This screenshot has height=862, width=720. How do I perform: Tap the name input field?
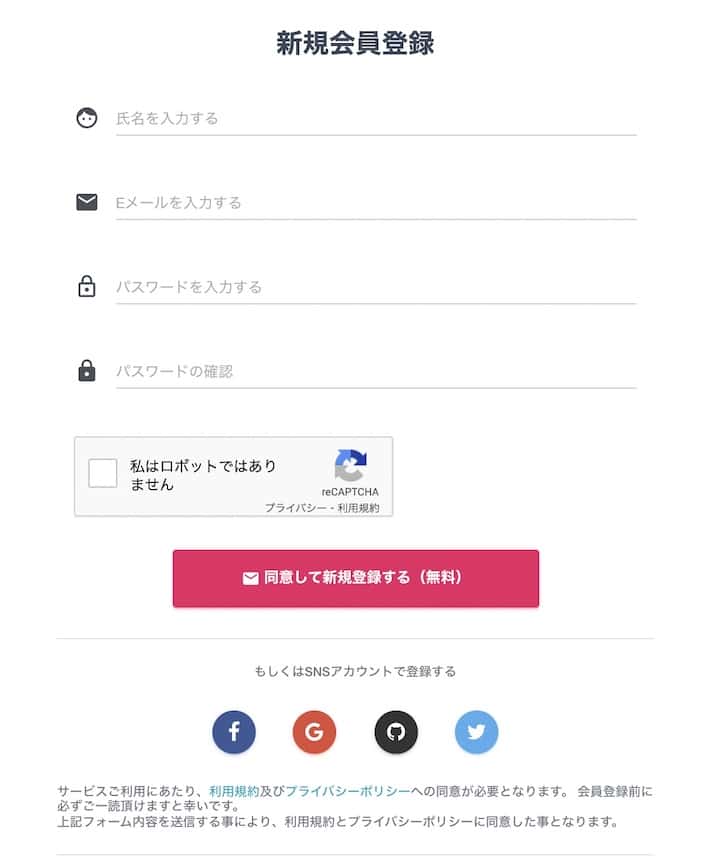(x=375, y=118)
